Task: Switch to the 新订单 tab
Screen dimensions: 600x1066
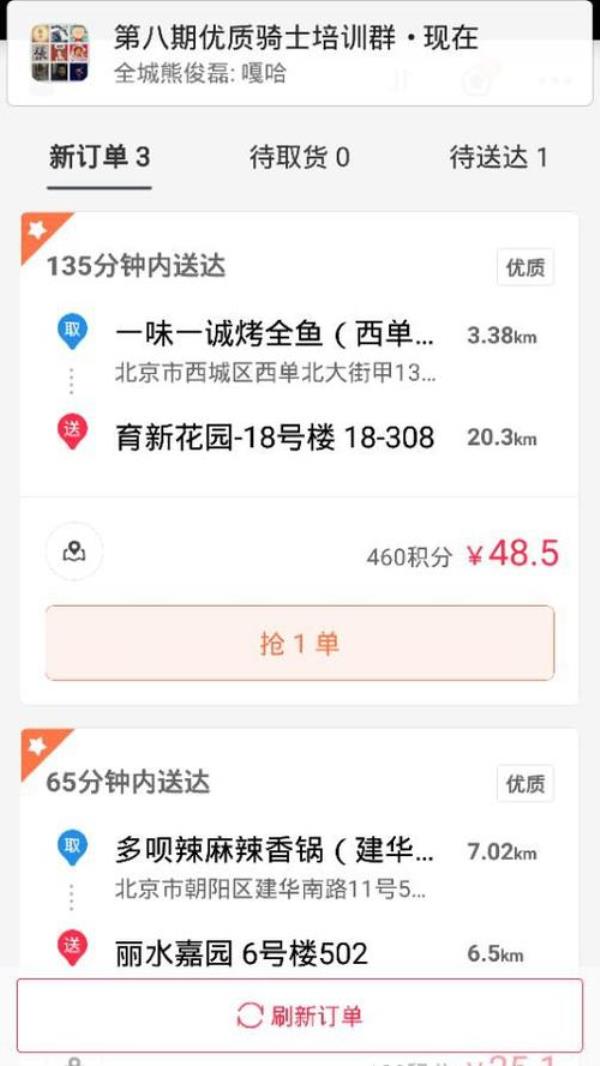Action: 100,157
